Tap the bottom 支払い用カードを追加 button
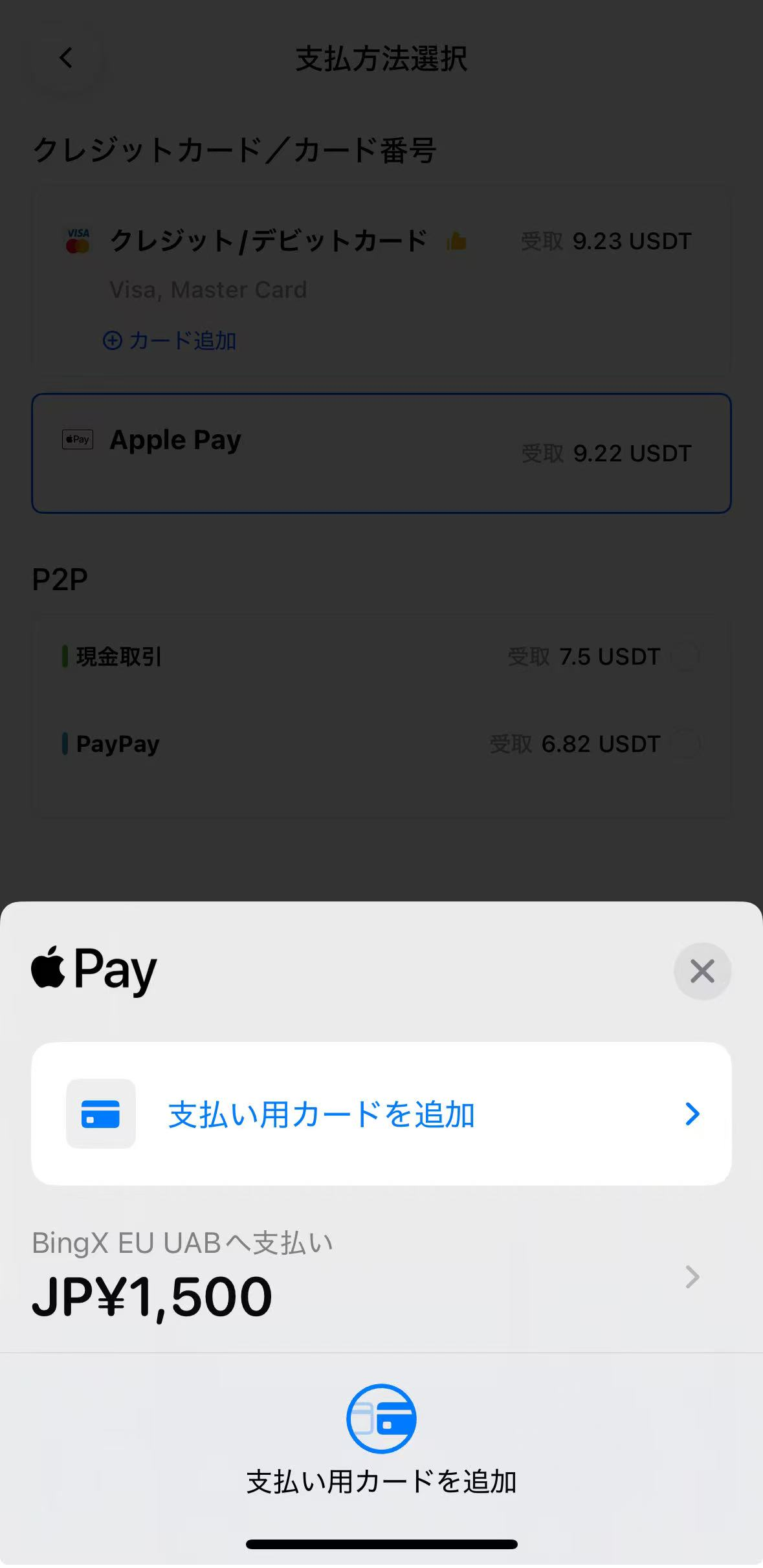The image size is (763, 1568). click(x=381, y=1437)
